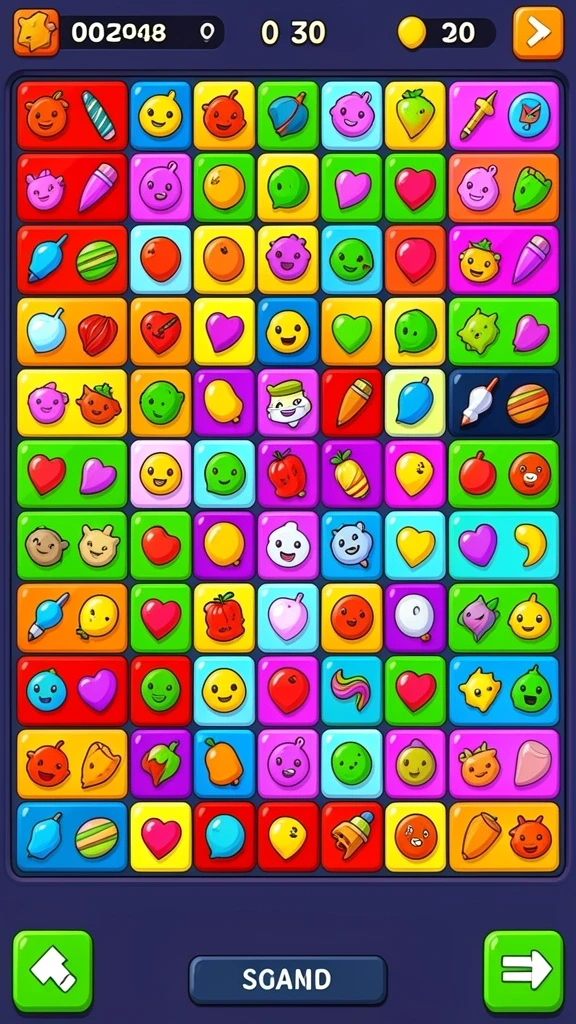Choose the golden bell tile on red
Image resolution: width=576 pixels, height=1024 pixels.
(x=351, y=837)
